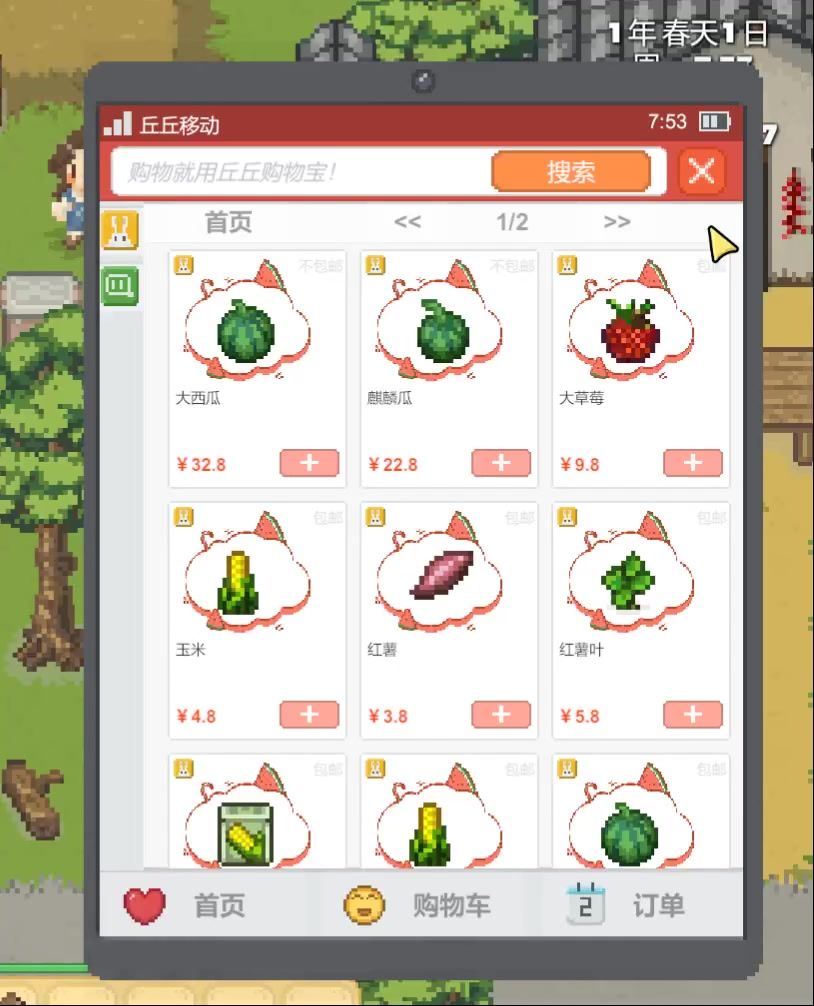The image size is (814, 1006).
Task: Select the yellow rabbit shop tab
Action: [x=120, y=231]
